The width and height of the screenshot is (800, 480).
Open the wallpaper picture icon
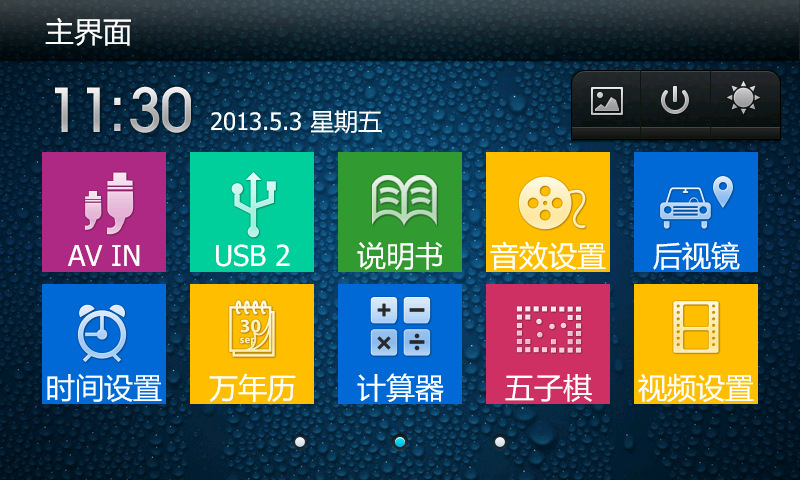(x=607, y=100)
